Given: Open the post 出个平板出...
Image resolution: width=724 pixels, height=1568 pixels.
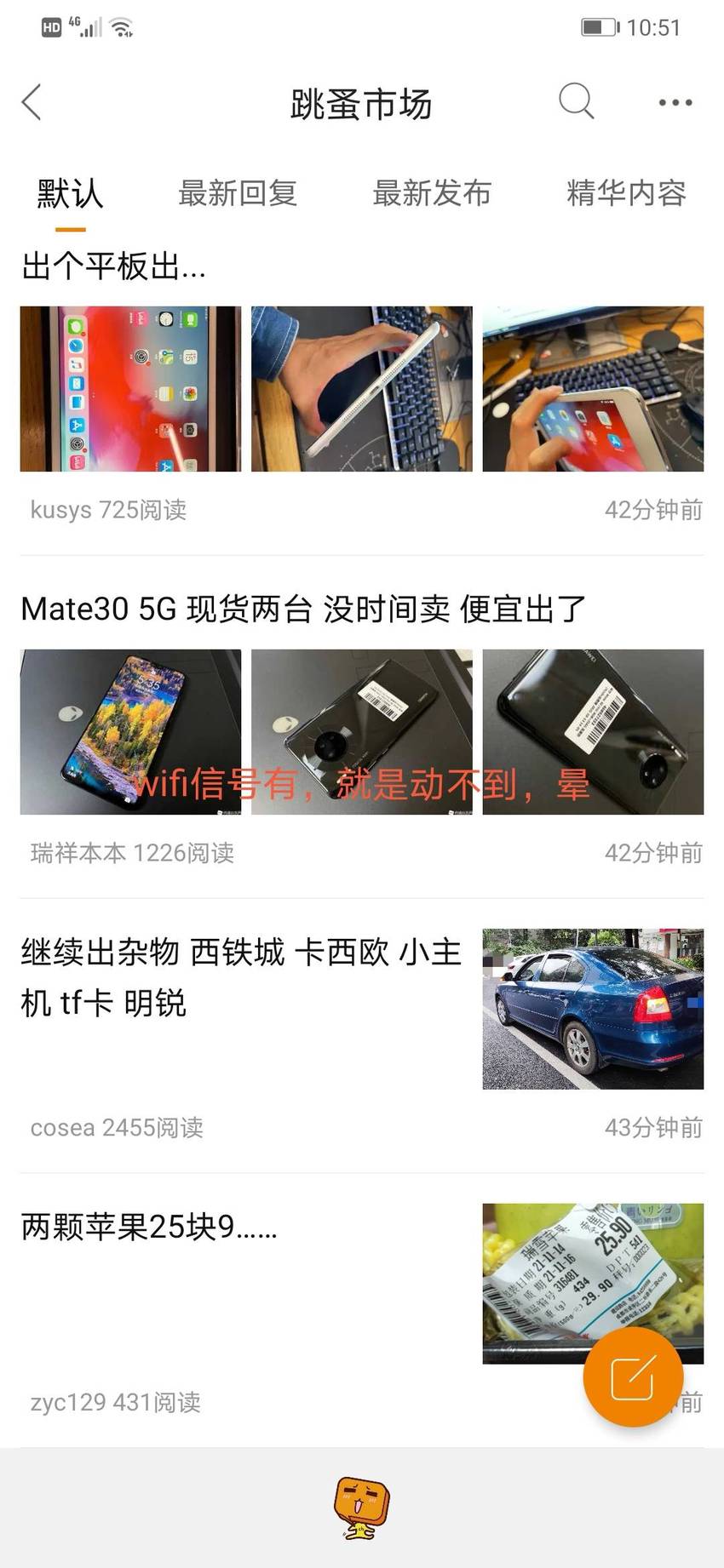Looking at the screenshot, I should (113, 266).
